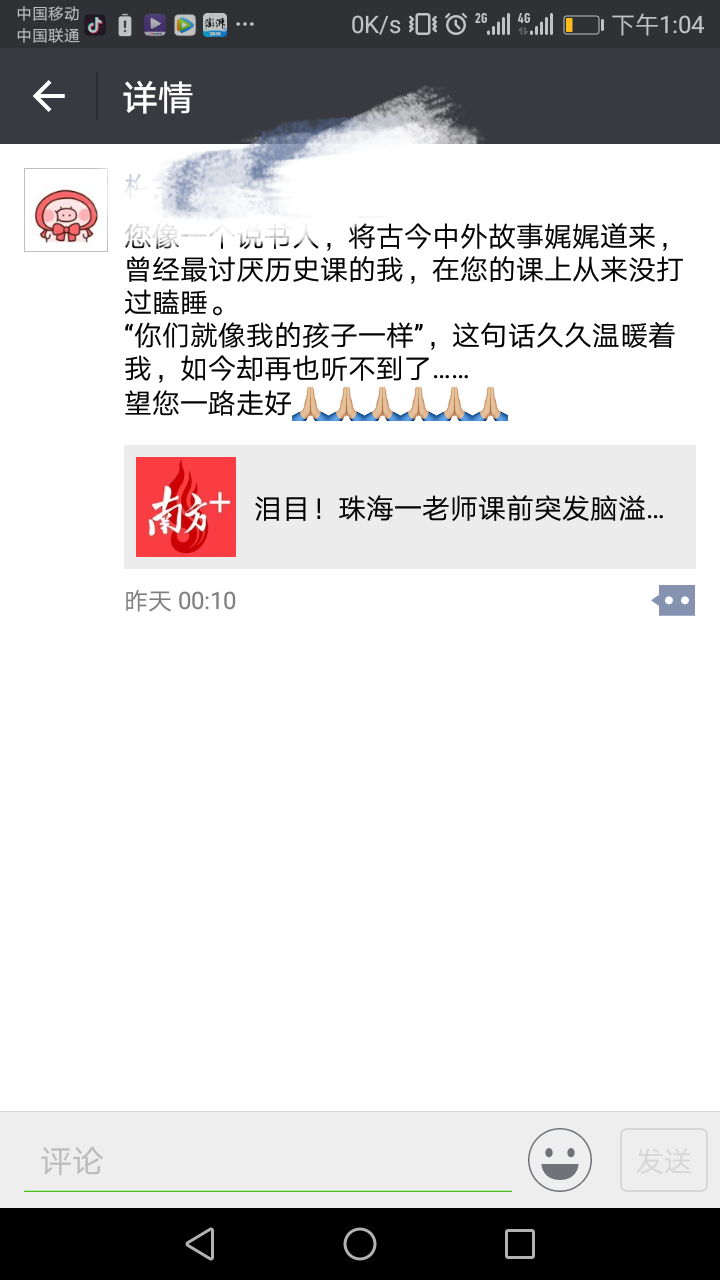
Task: Open the 南方+ logo thumbnail on article card
Action: coord(185,506)
